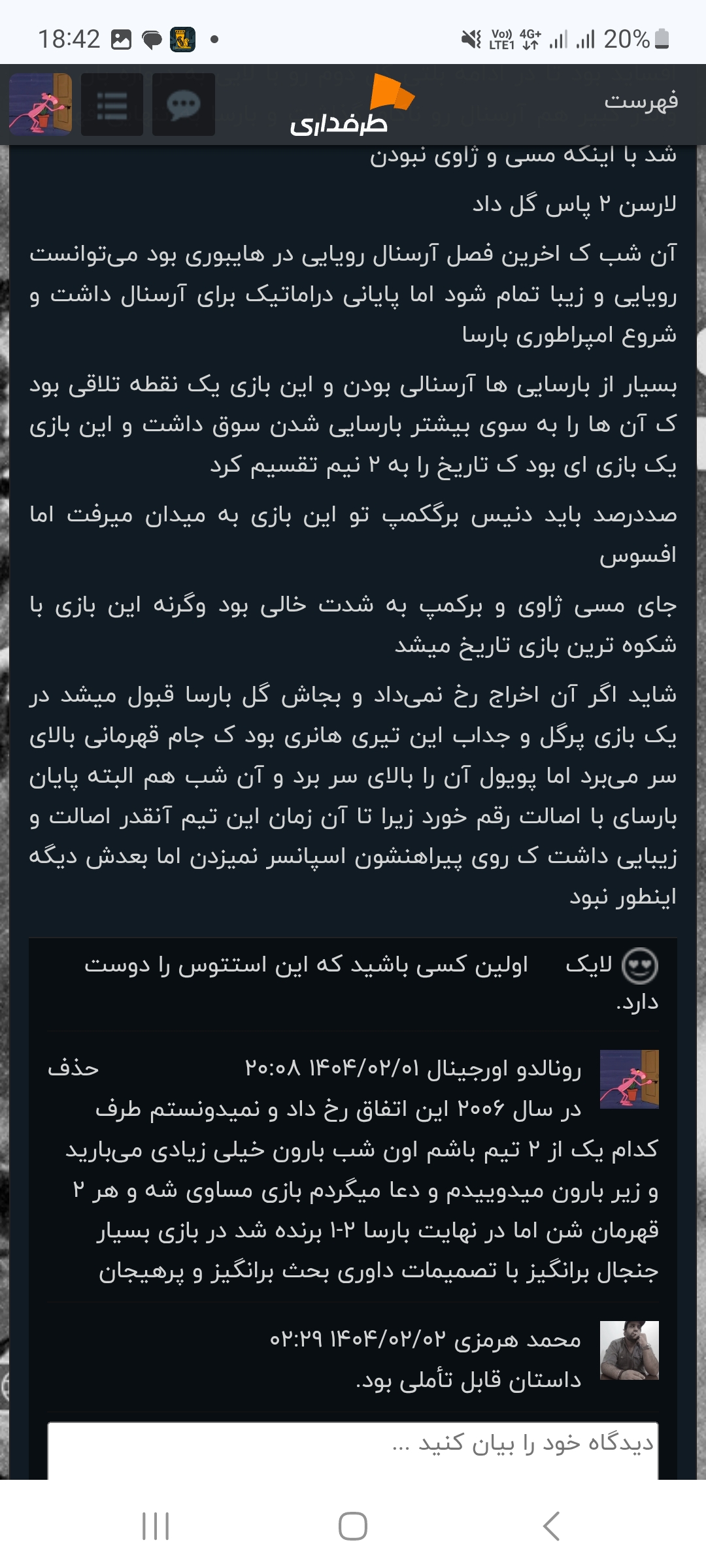This screenshot has width=706, height=1568.
Task: Open recent apps from navigation bar
Action: pyautogui.click(x=156, y=1526)
